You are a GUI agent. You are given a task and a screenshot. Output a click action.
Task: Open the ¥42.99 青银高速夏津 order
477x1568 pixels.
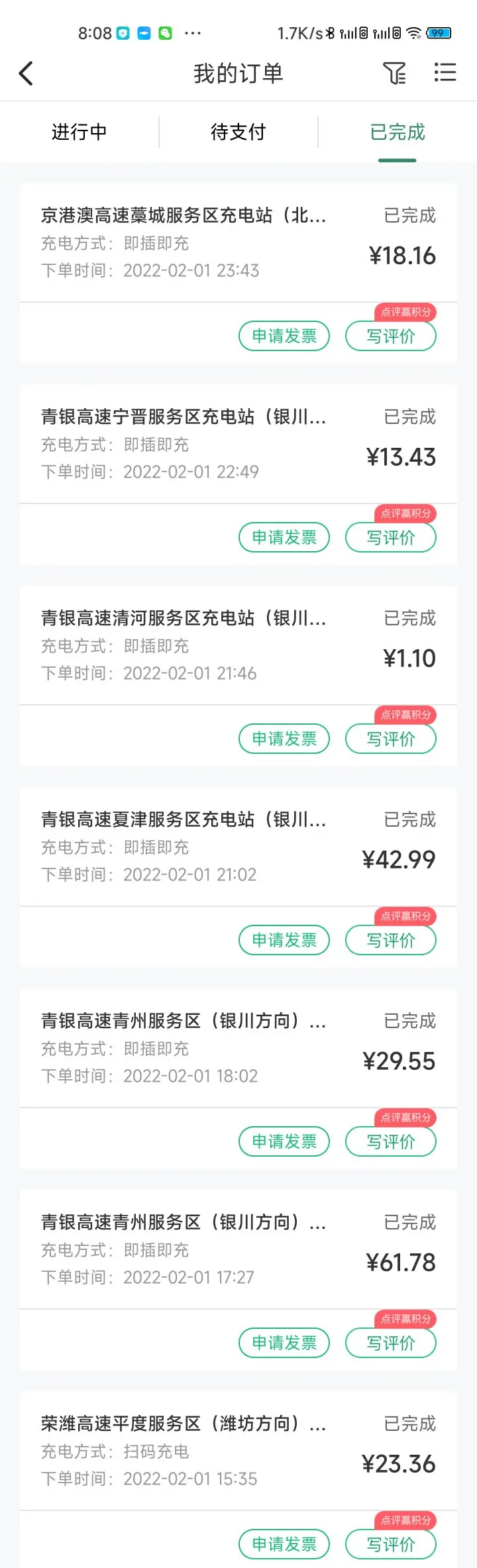click(199, 846)
